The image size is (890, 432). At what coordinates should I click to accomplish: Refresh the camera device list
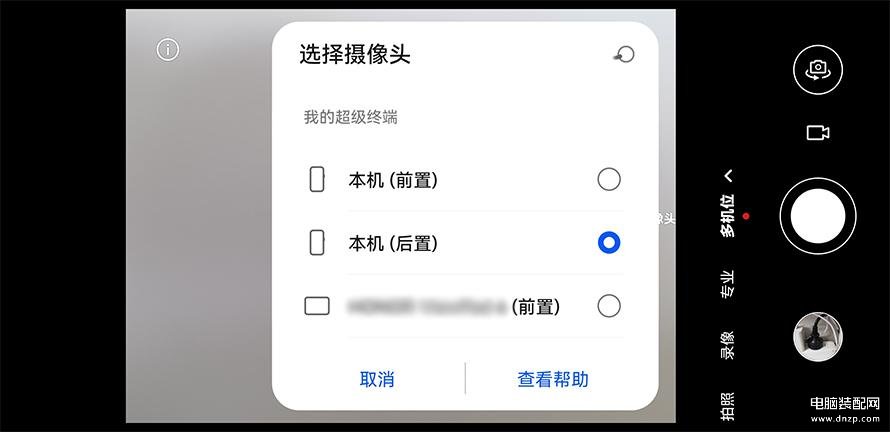624,55
